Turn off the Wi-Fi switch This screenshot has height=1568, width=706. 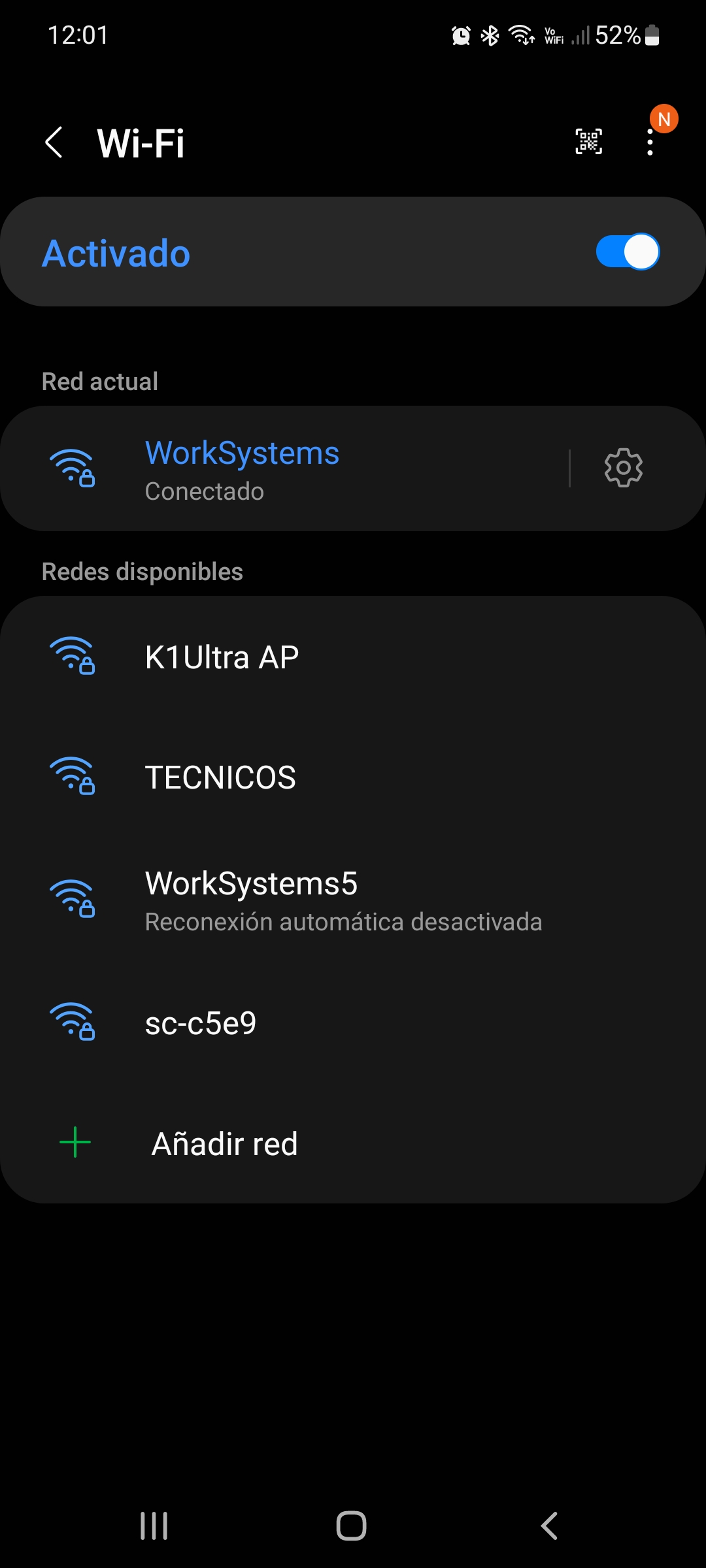coord(627,252)
